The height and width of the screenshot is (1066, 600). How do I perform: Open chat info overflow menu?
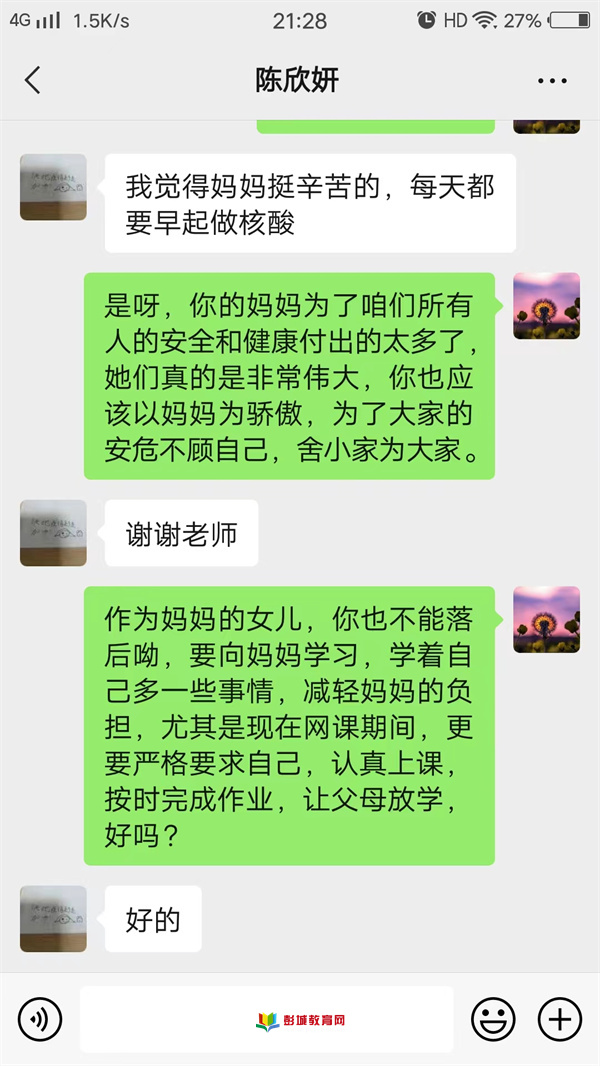point(552,81)
